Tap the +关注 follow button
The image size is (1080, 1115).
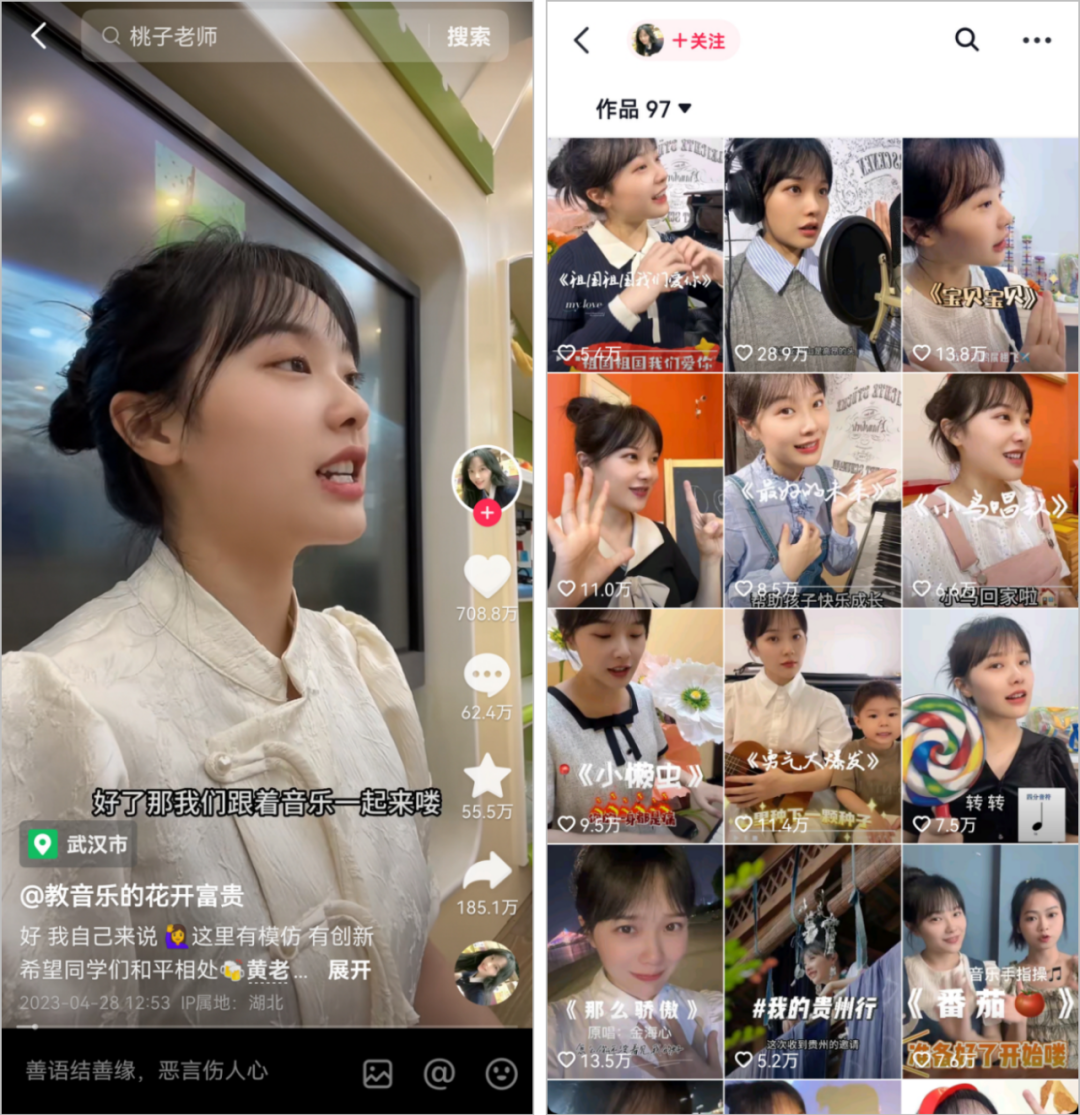click(x=698, y=40)
